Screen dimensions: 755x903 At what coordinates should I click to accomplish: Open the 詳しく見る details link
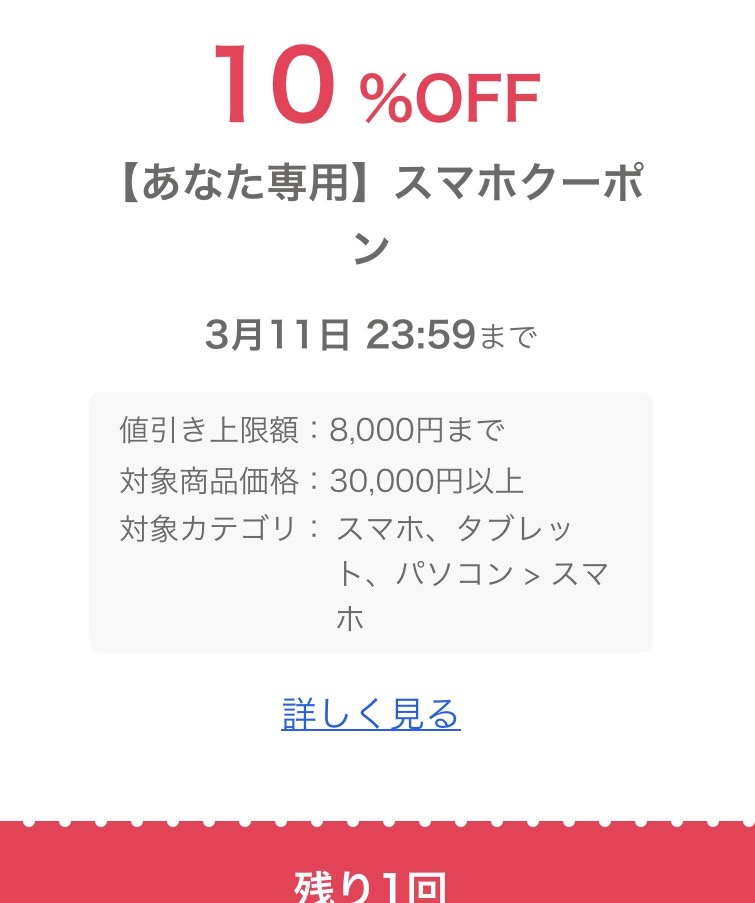[371, 715]
